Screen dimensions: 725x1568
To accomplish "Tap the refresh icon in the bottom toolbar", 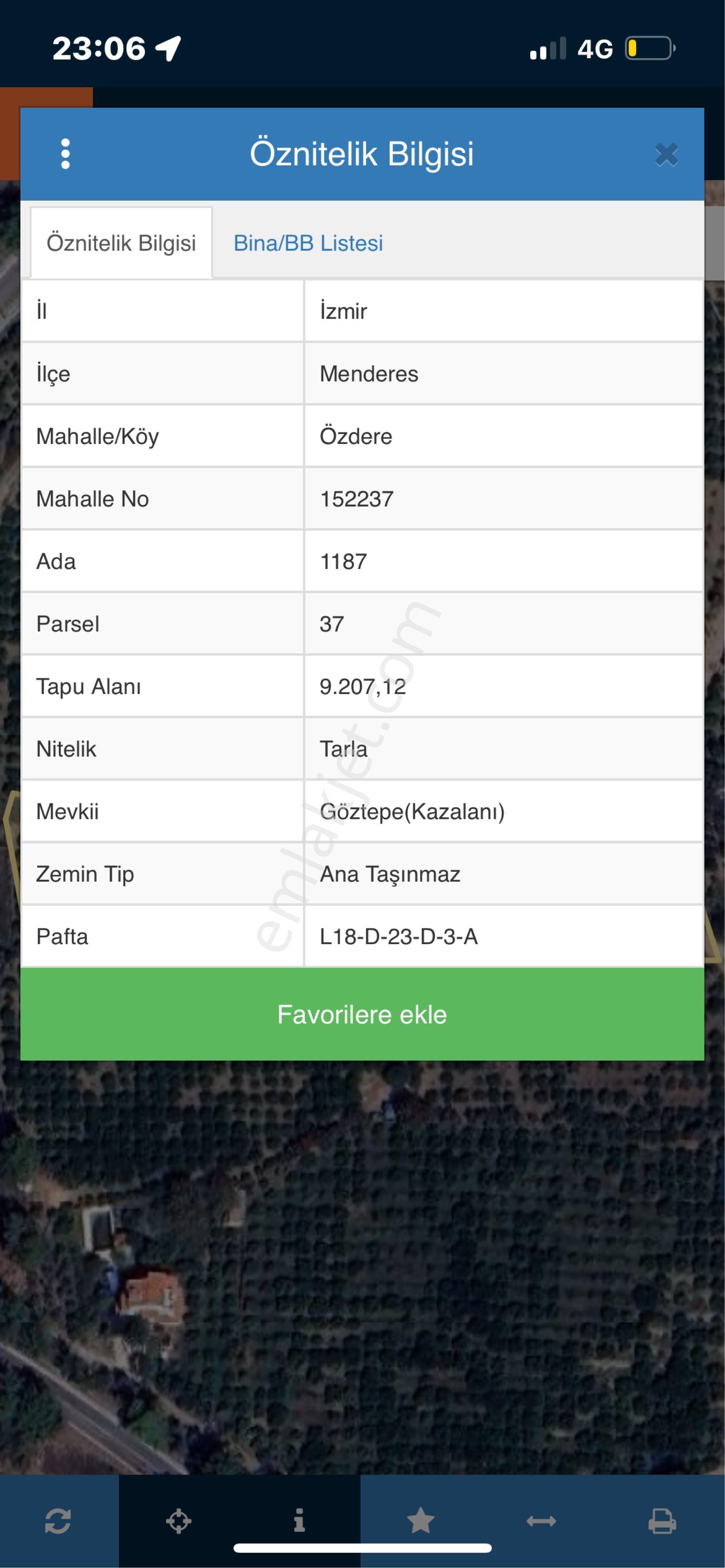I will tap(58, 1520).
